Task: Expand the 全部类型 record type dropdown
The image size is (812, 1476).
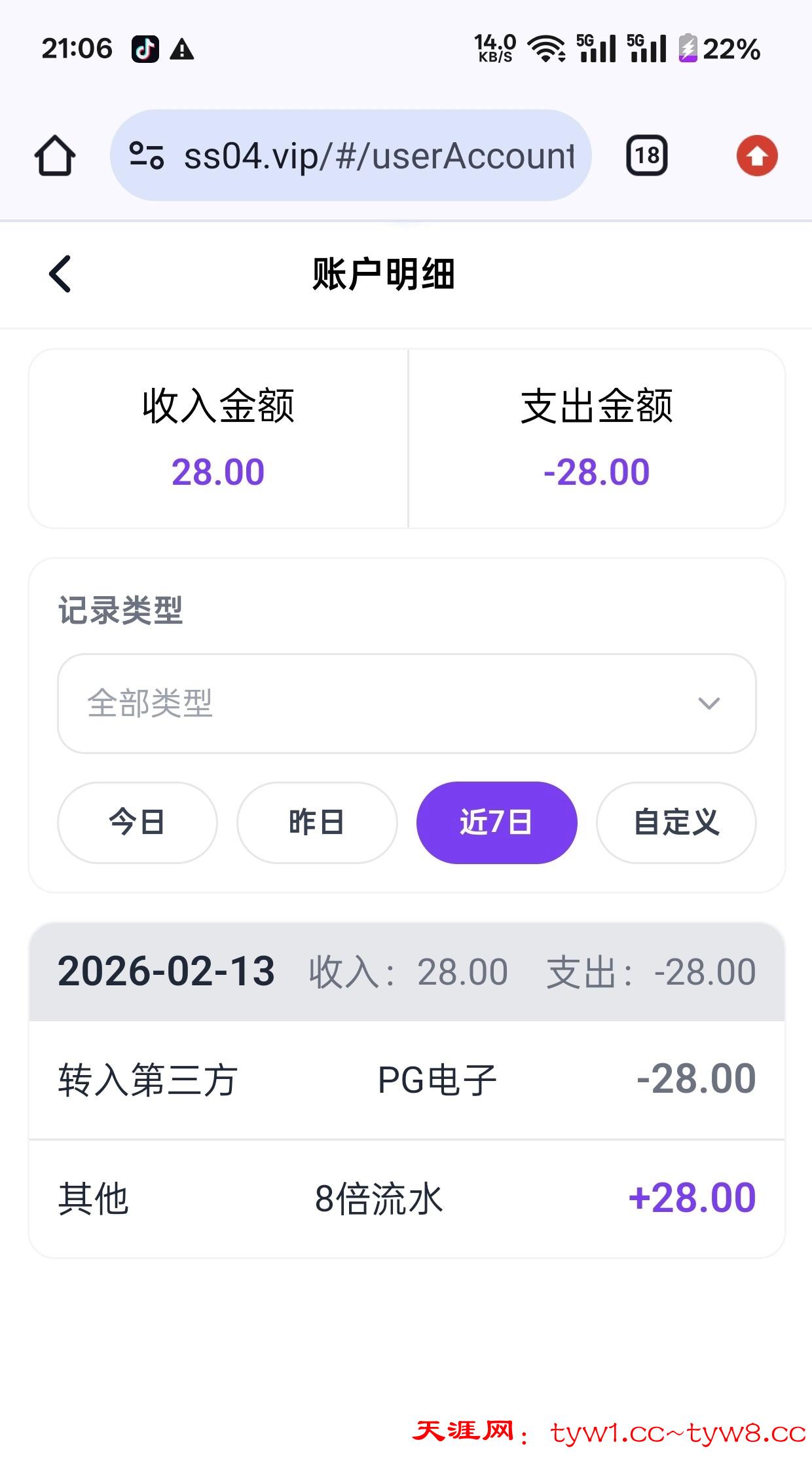Action: [406, 704]
